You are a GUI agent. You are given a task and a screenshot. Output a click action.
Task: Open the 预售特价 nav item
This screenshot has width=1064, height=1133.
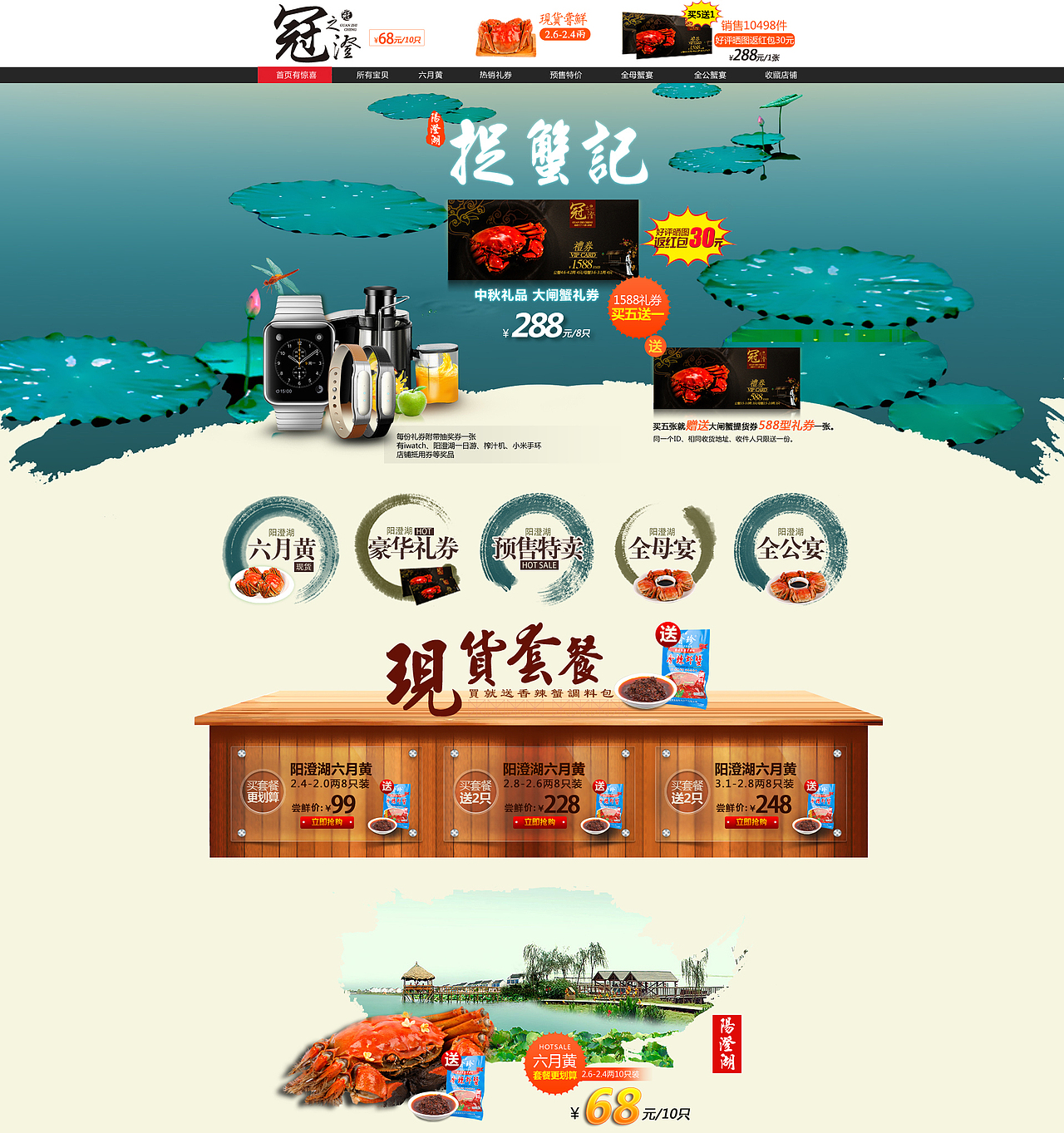(565, 75)
